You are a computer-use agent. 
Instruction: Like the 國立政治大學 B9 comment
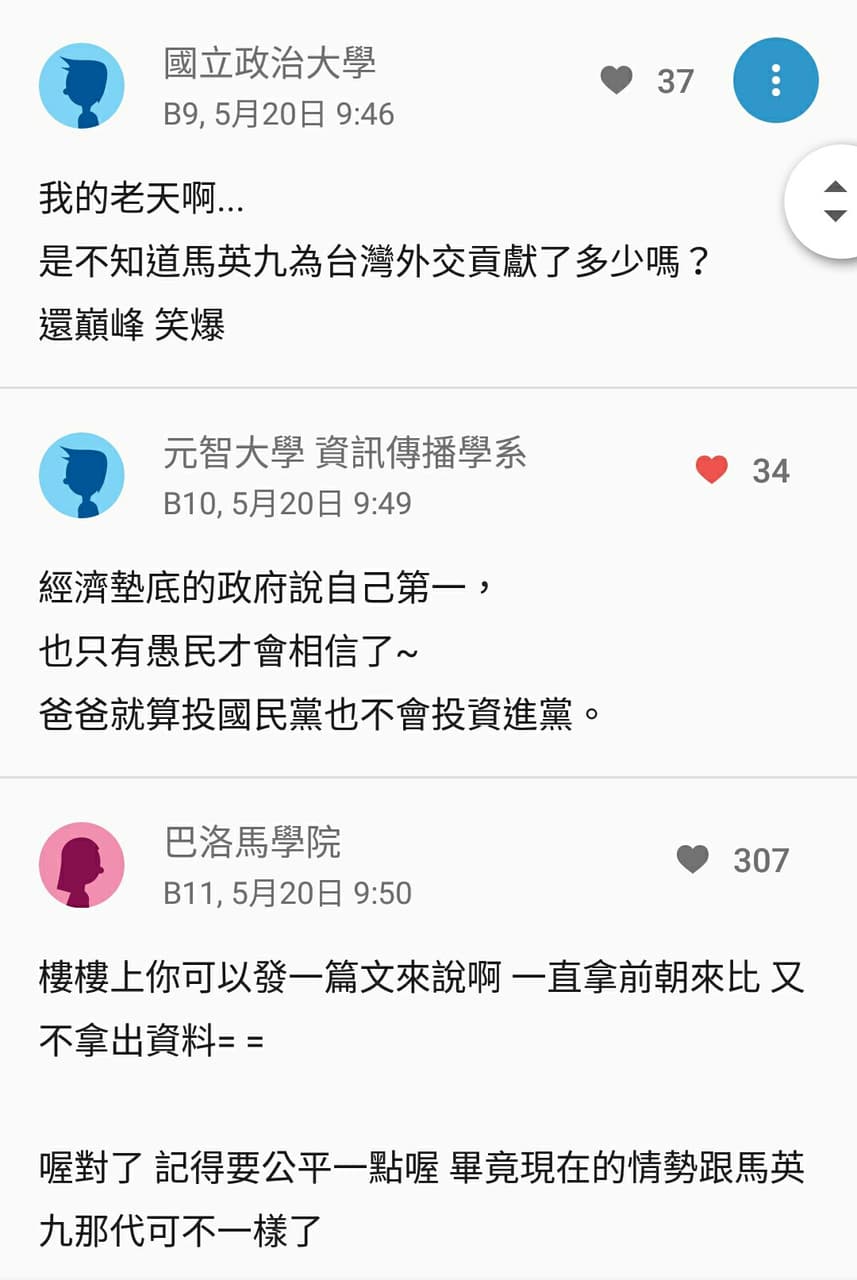617,80
